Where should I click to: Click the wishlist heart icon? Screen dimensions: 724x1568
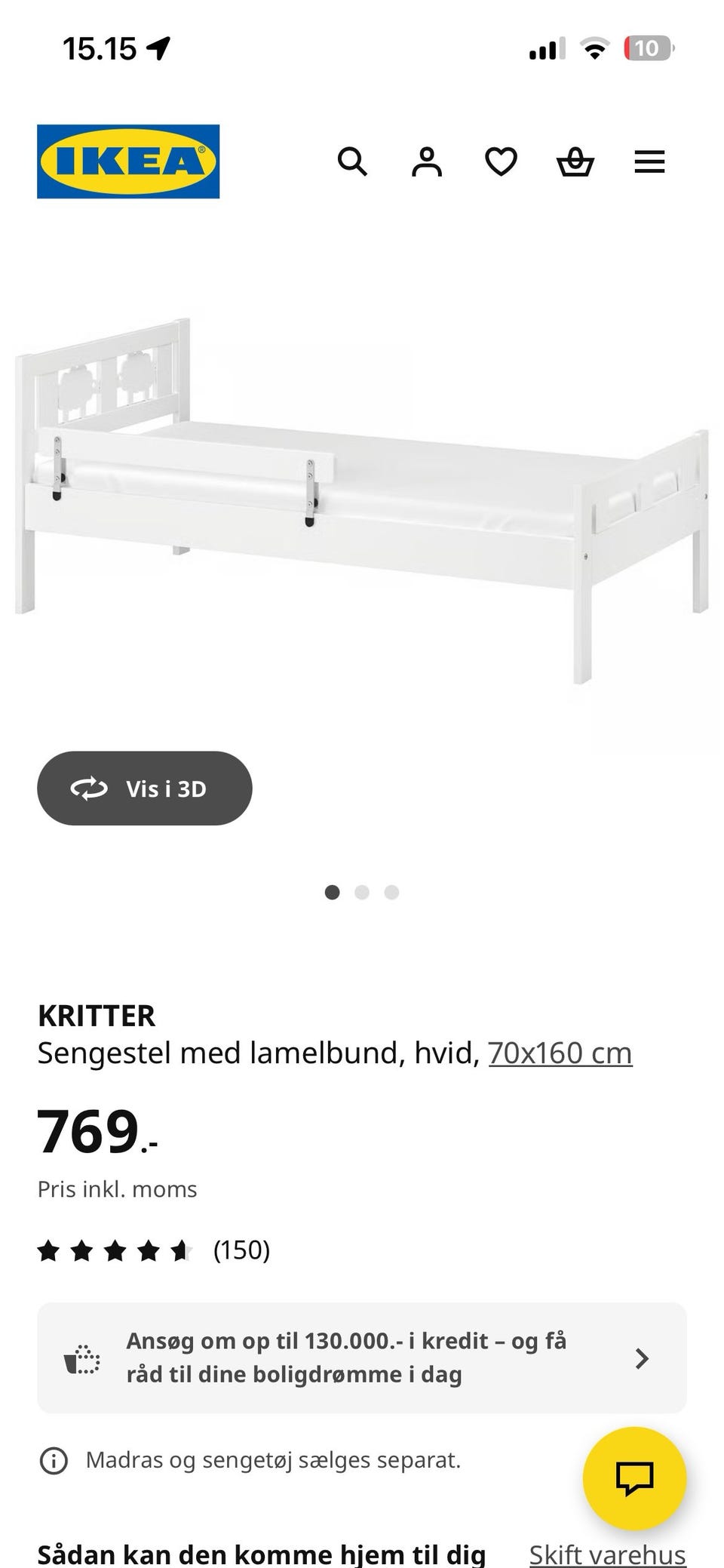(x=501, y=161)
